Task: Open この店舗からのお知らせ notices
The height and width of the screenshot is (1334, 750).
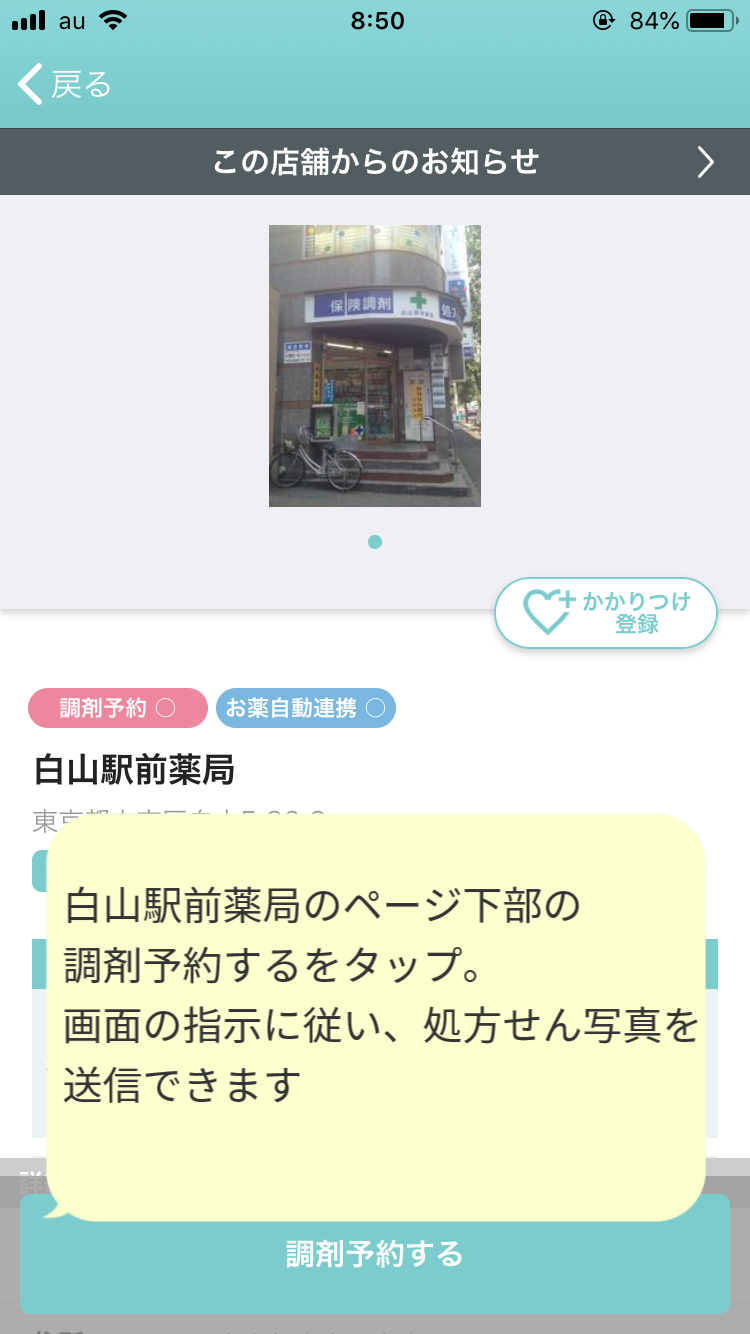Action: 375,162
